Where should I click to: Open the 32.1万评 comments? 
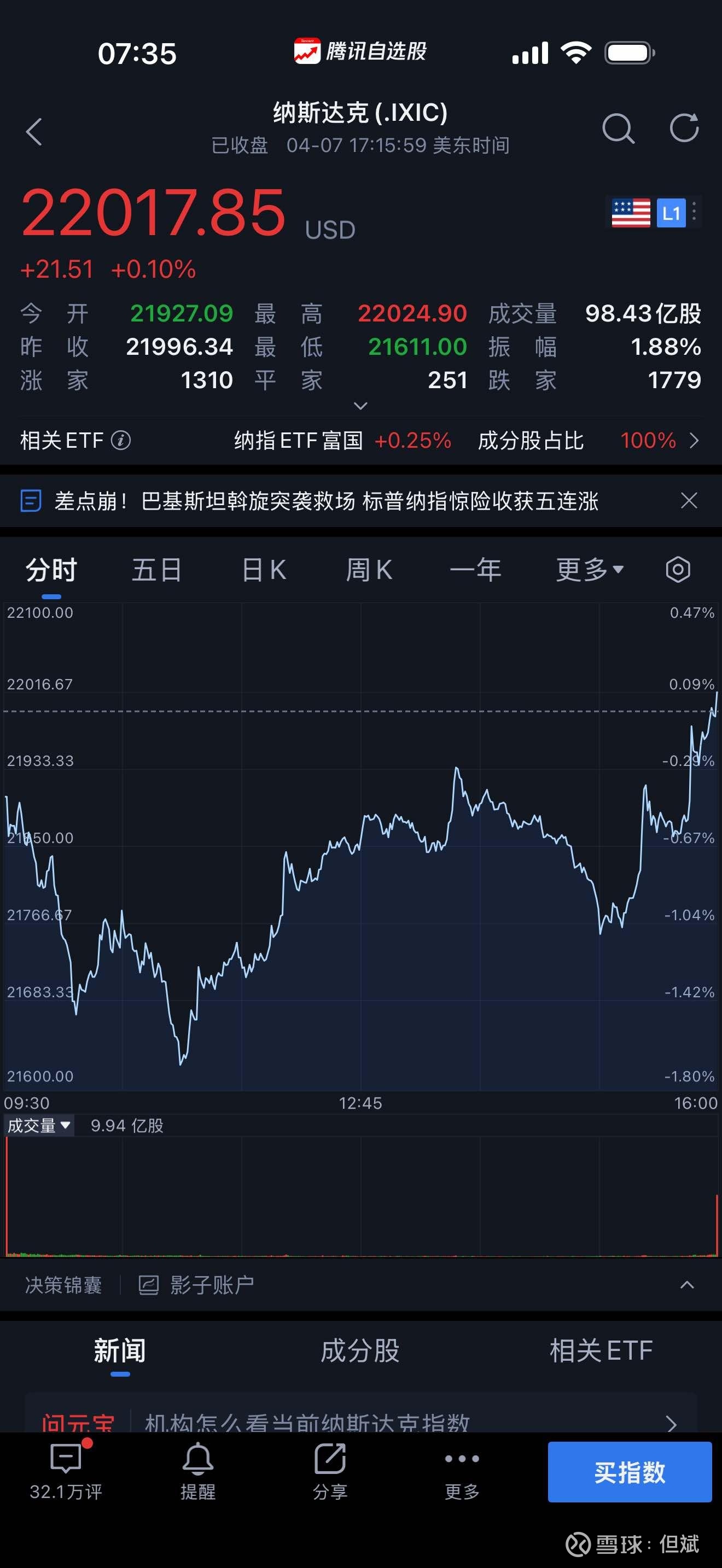66,1471
